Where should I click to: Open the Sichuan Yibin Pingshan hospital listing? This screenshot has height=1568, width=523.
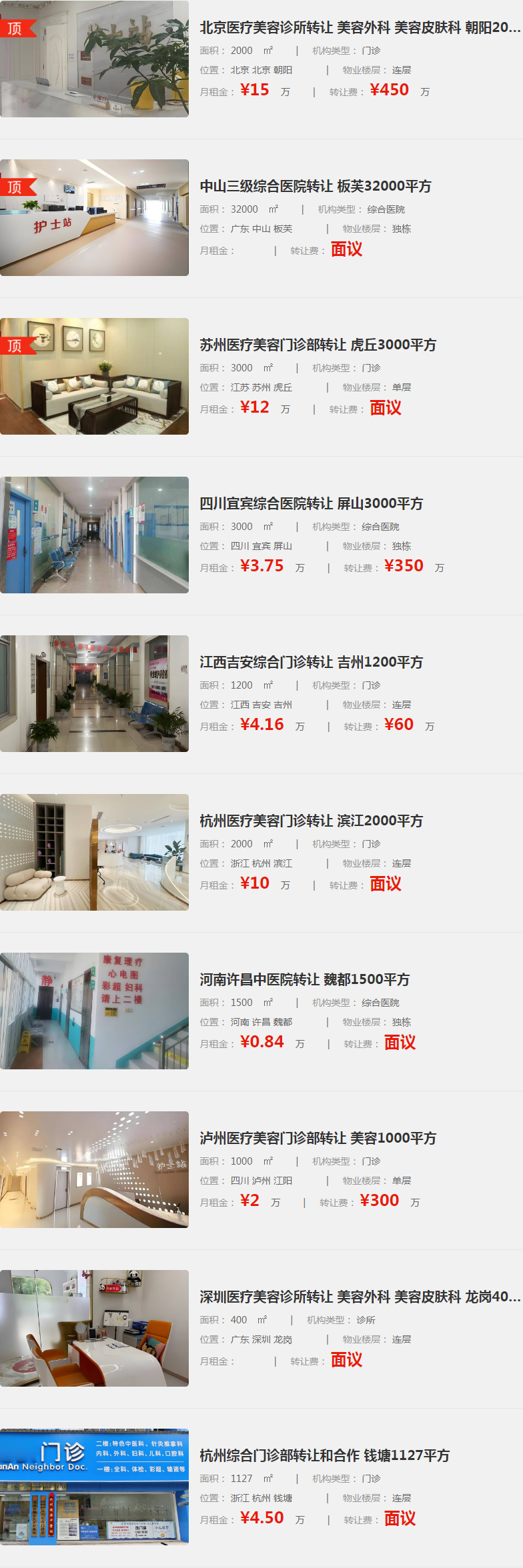coord(311,503)
